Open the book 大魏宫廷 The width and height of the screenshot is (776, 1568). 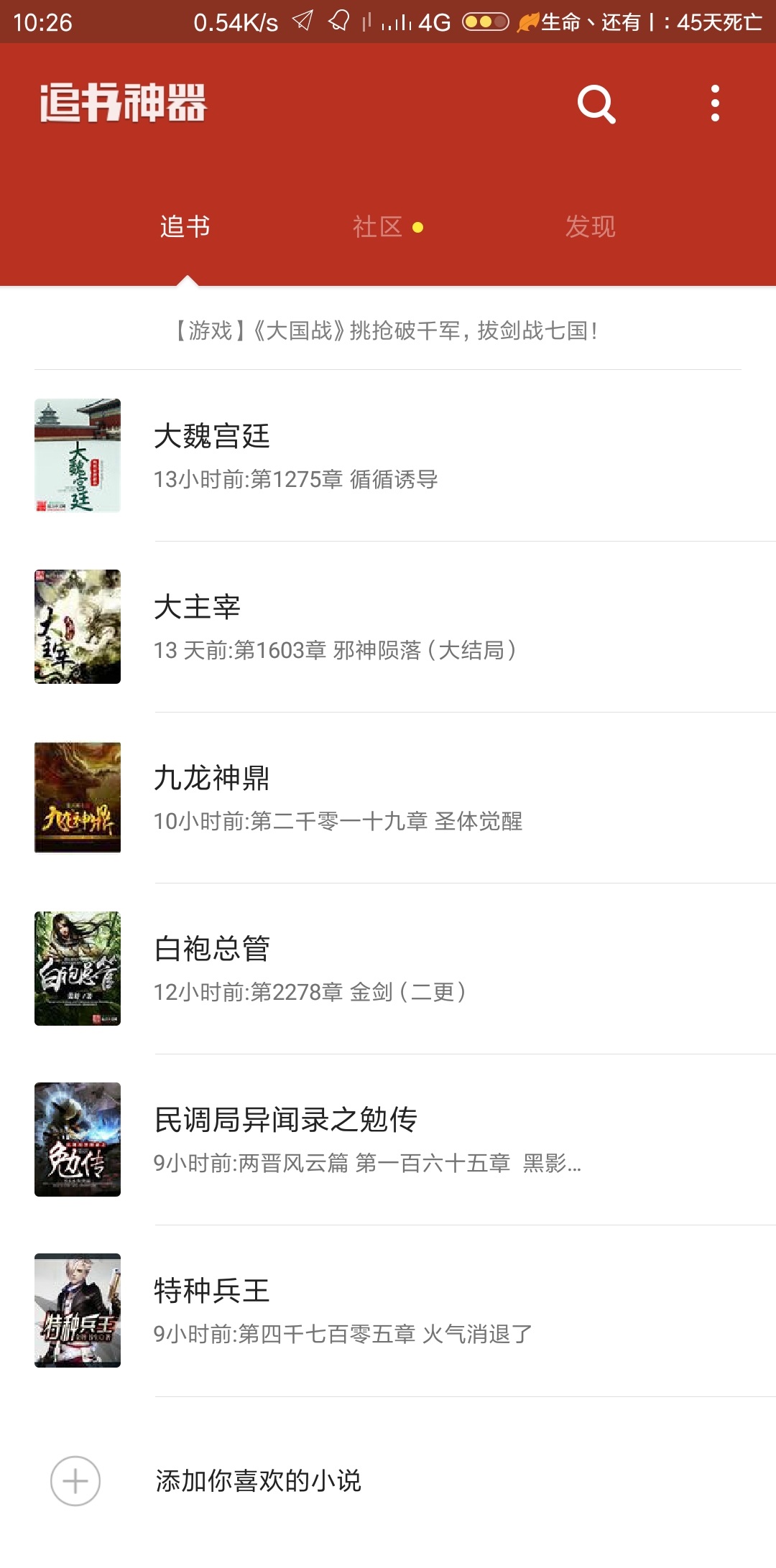[x=388, y=455]
